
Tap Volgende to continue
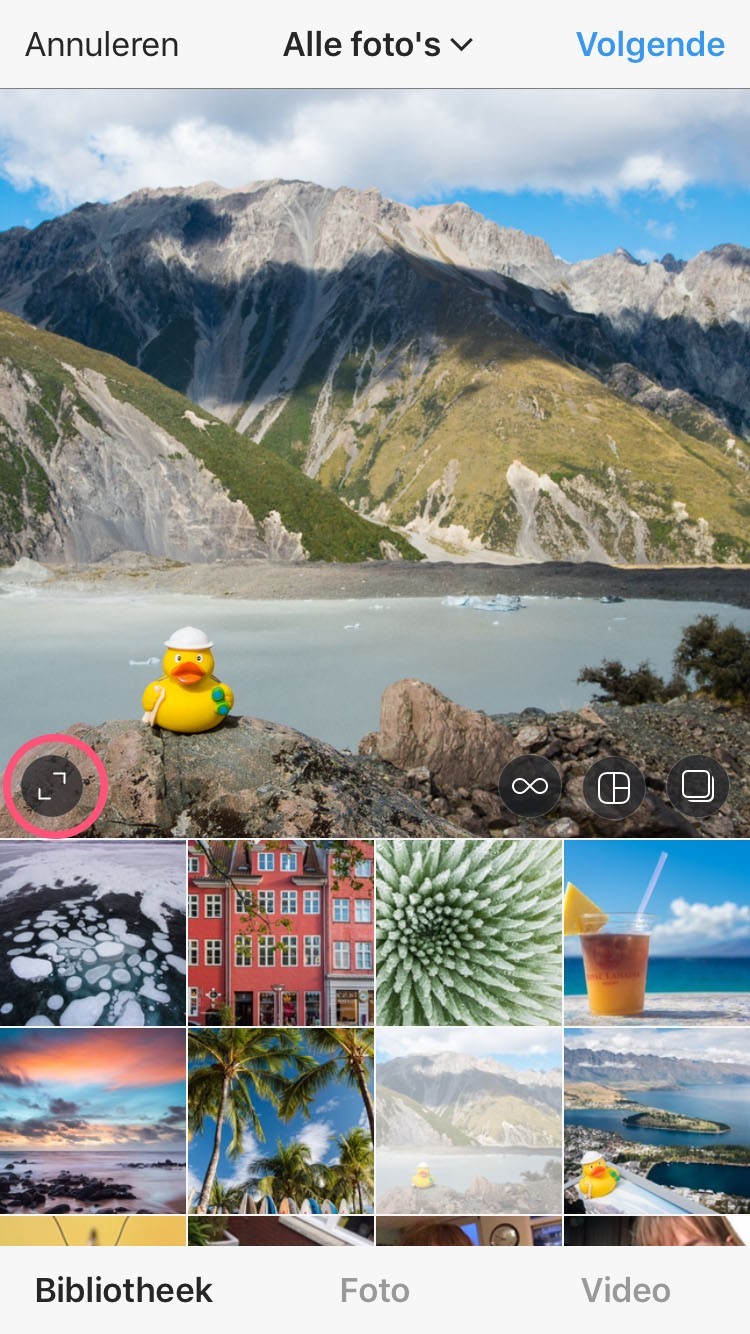click(x=650, y=45)
